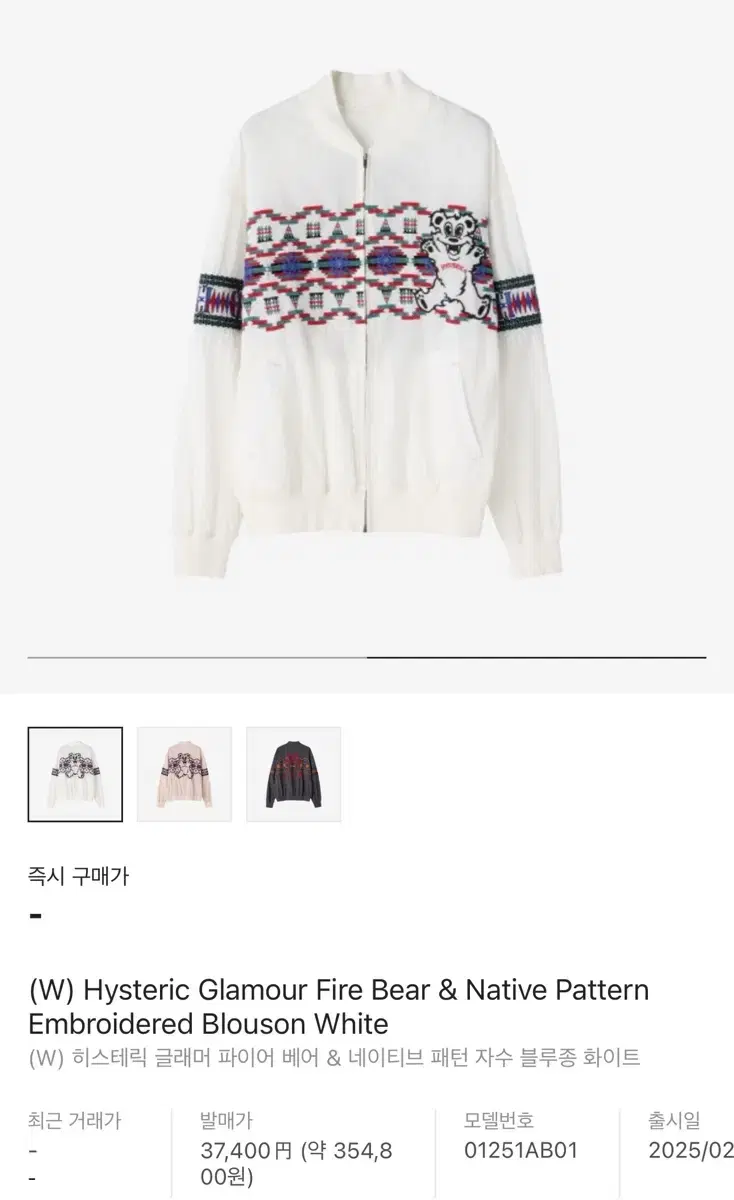734x1200 pixels.
Task: Open the Hysteric Glamour product title link
Action: click(338, 1006)
